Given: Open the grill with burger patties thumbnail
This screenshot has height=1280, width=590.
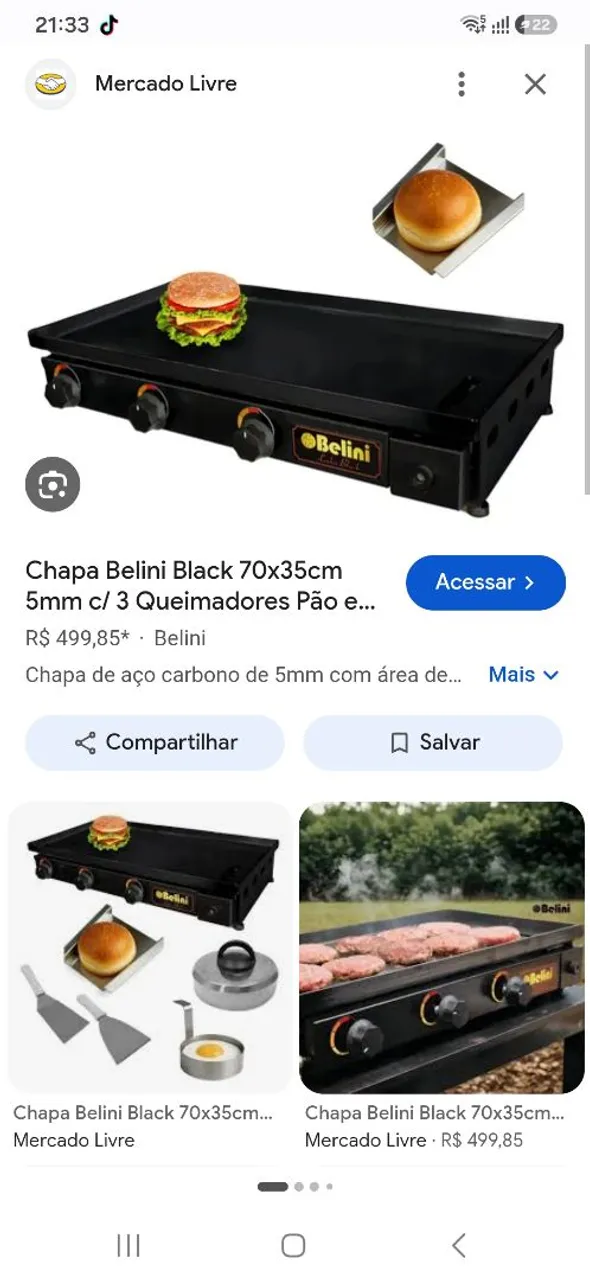Looking at the screenshot, I should coord(442,947).
